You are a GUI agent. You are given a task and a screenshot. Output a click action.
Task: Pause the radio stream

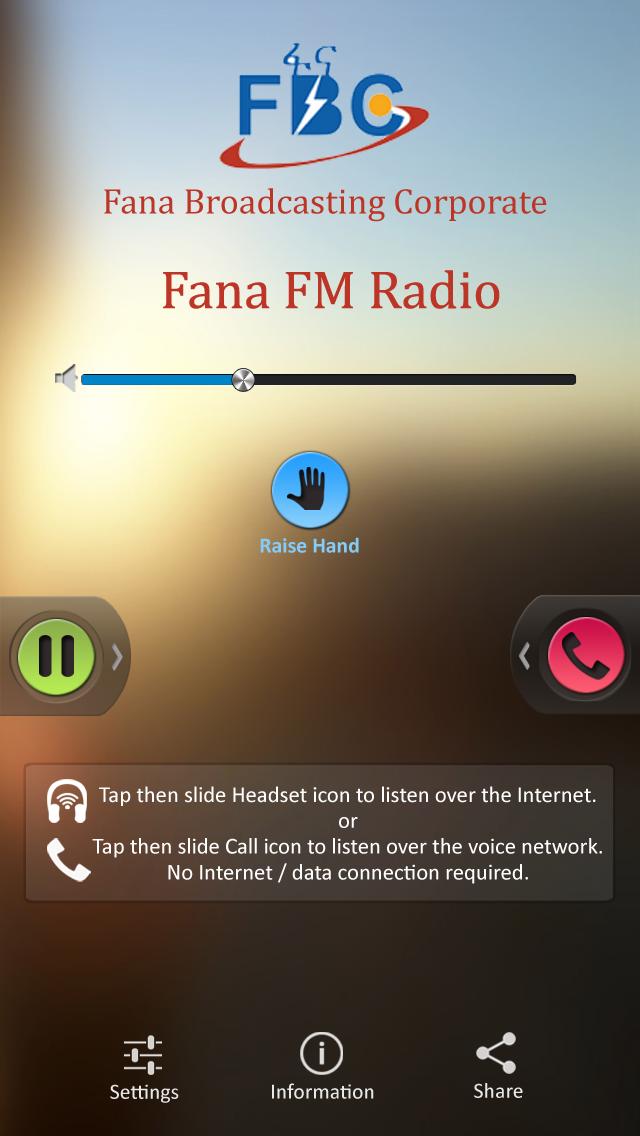pyautogui.click(x=56, y=656)
